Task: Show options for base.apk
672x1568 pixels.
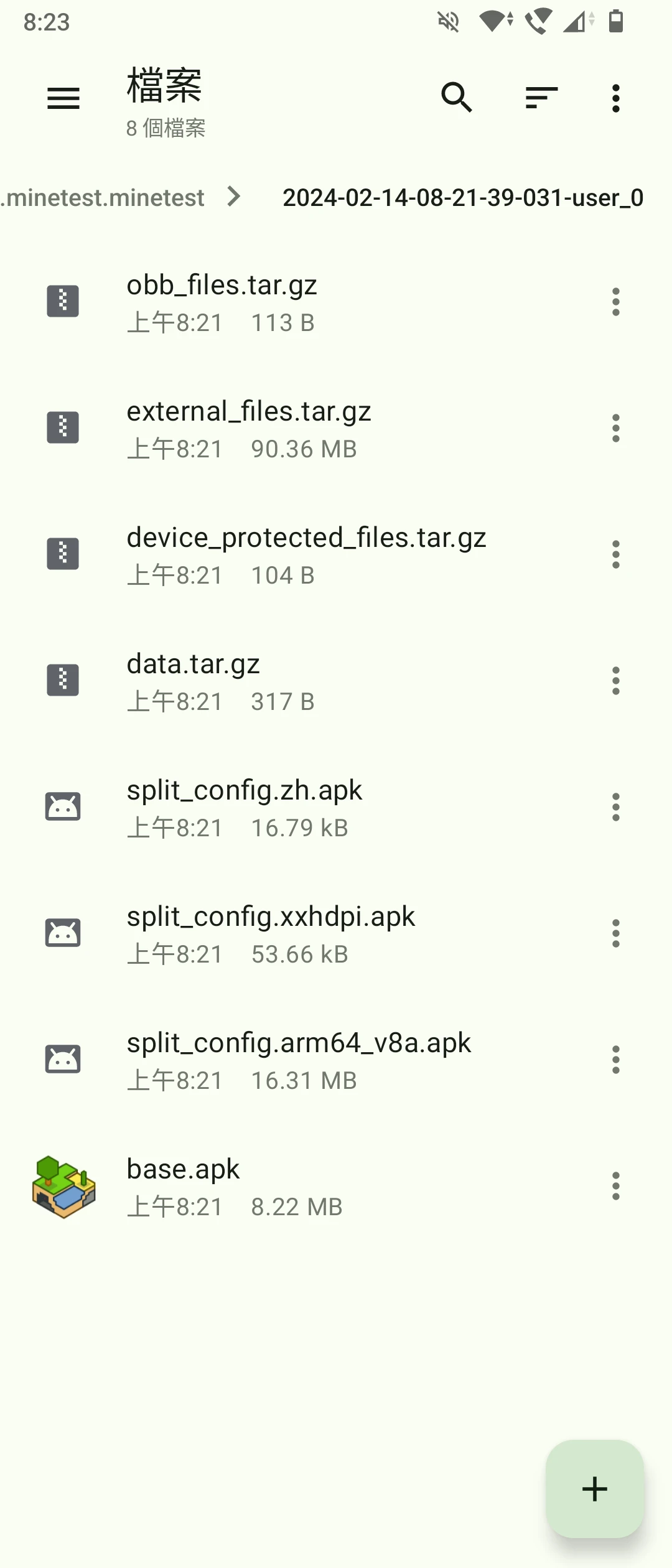Action: click(x=616, y=1186)
